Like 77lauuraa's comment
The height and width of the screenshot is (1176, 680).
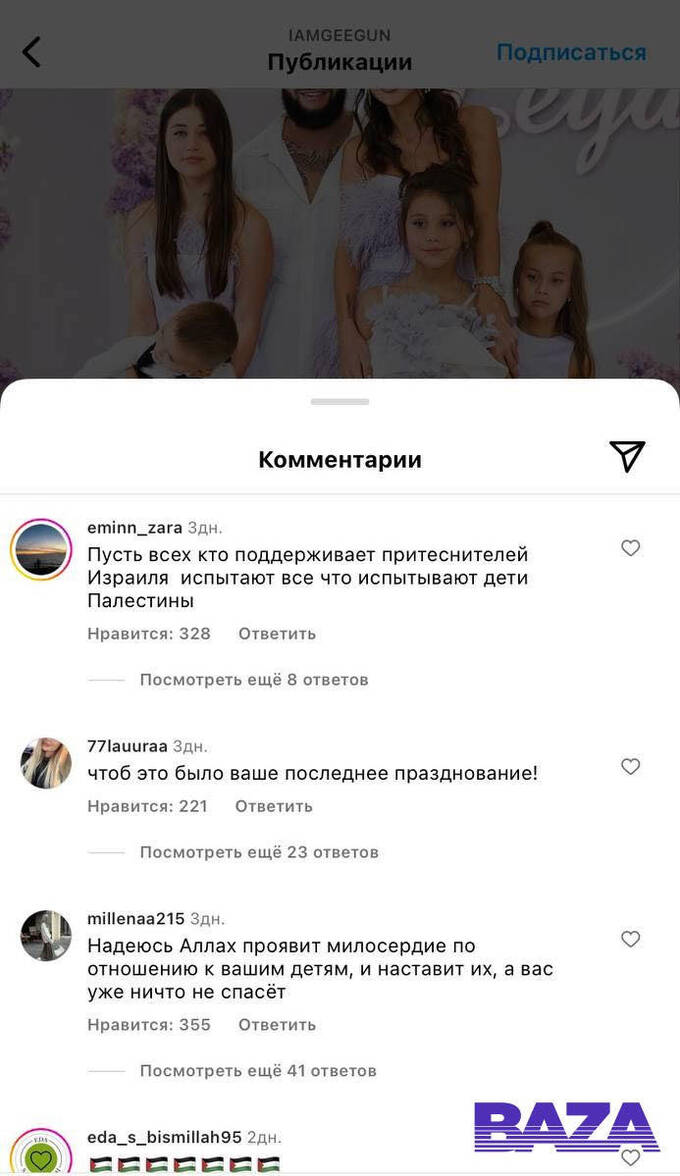630,767
